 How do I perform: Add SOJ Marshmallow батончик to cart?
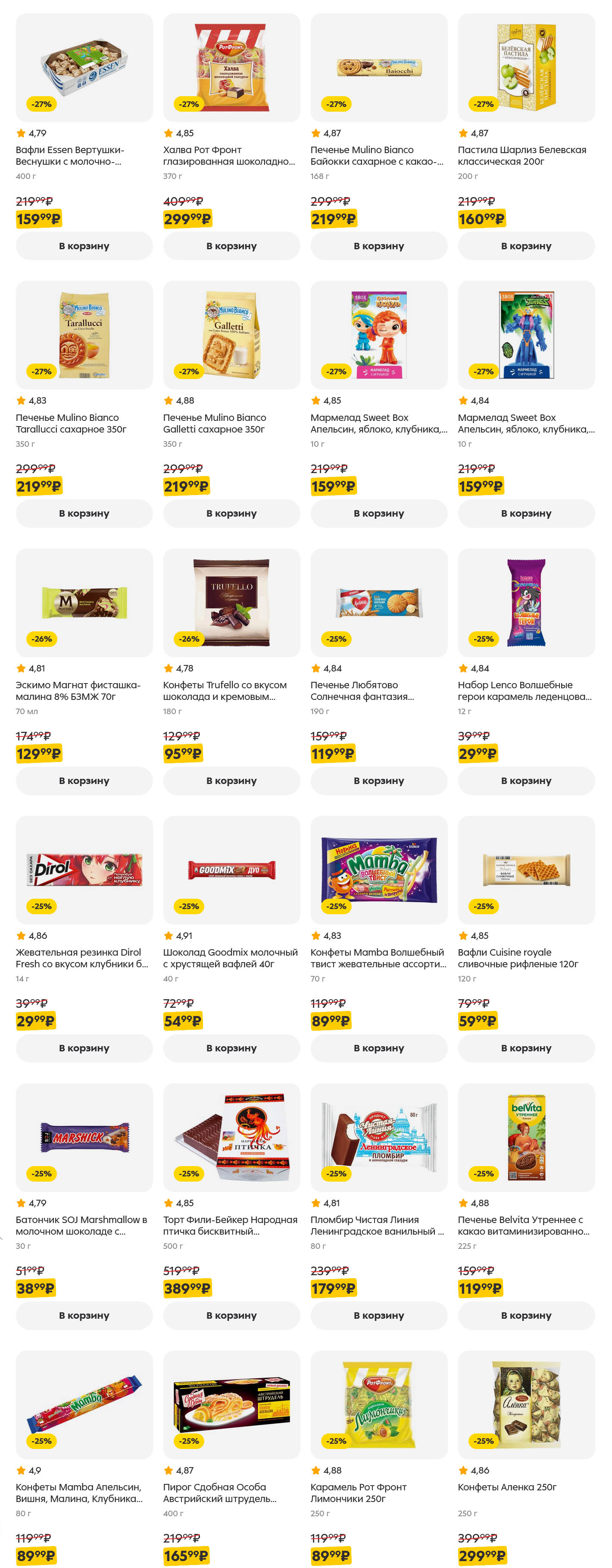coord(84,1315)
